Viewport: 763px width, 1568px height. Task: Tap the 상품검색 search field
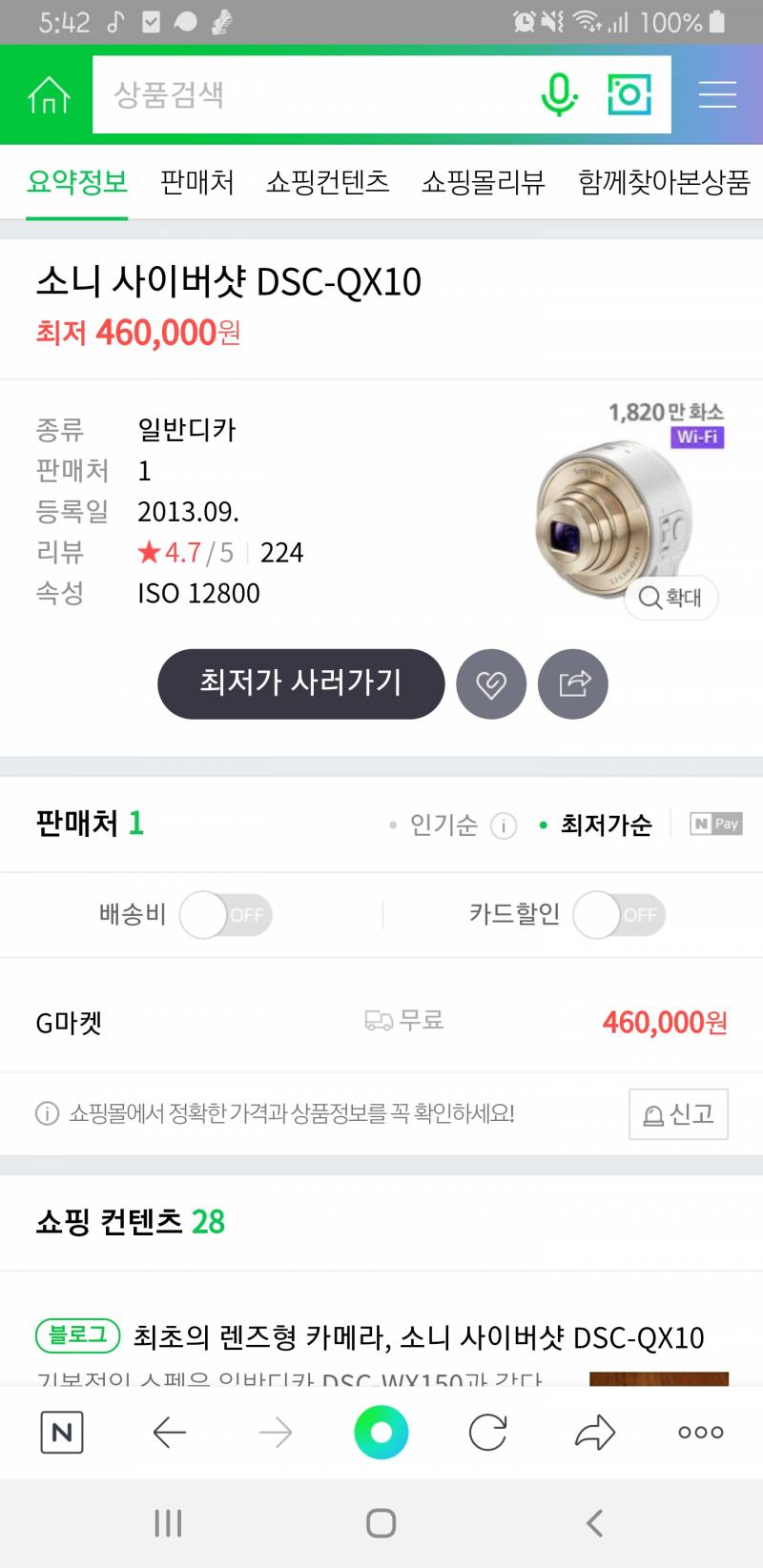tap(286, 94)
